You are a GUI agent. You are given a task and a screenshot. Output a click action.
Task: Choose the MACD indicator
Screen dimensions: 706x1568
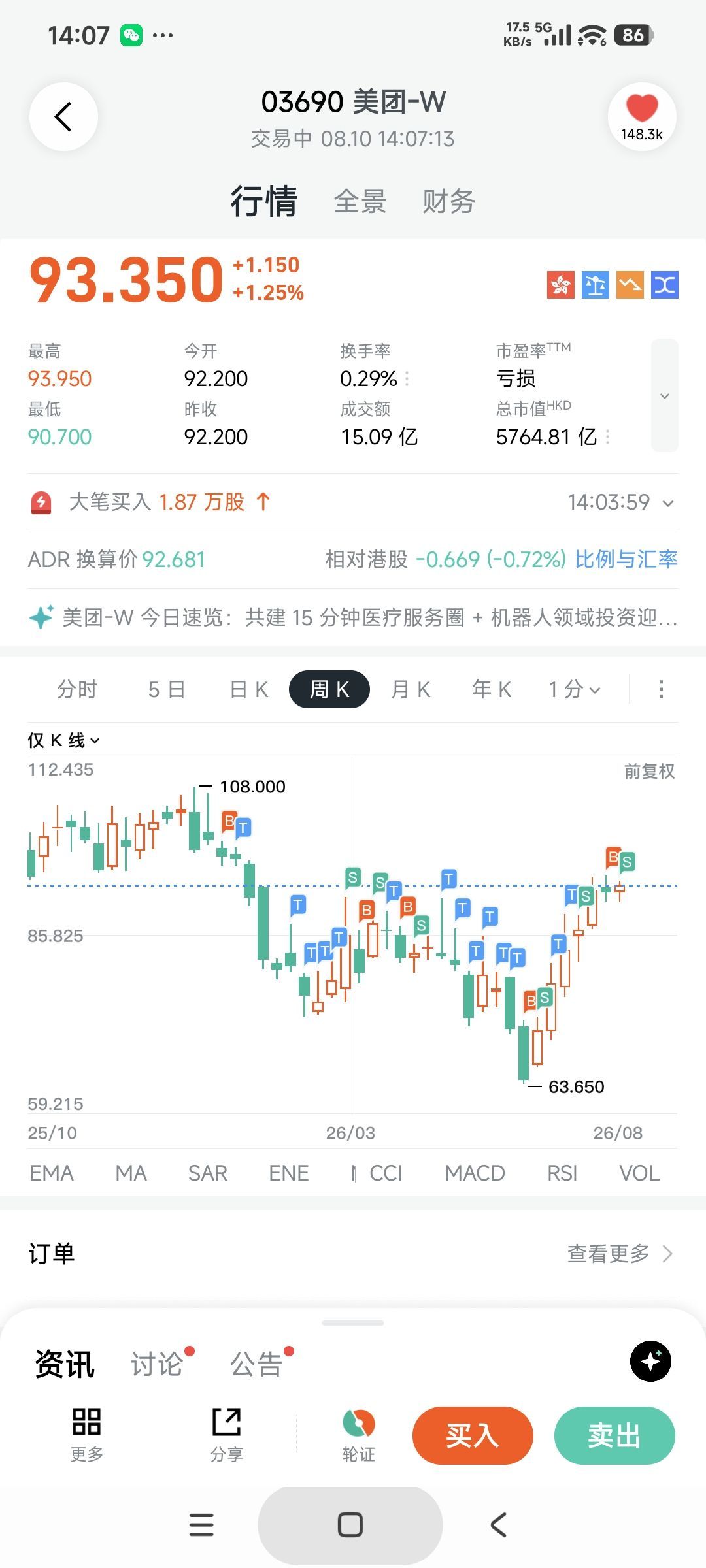[475, 1173]
